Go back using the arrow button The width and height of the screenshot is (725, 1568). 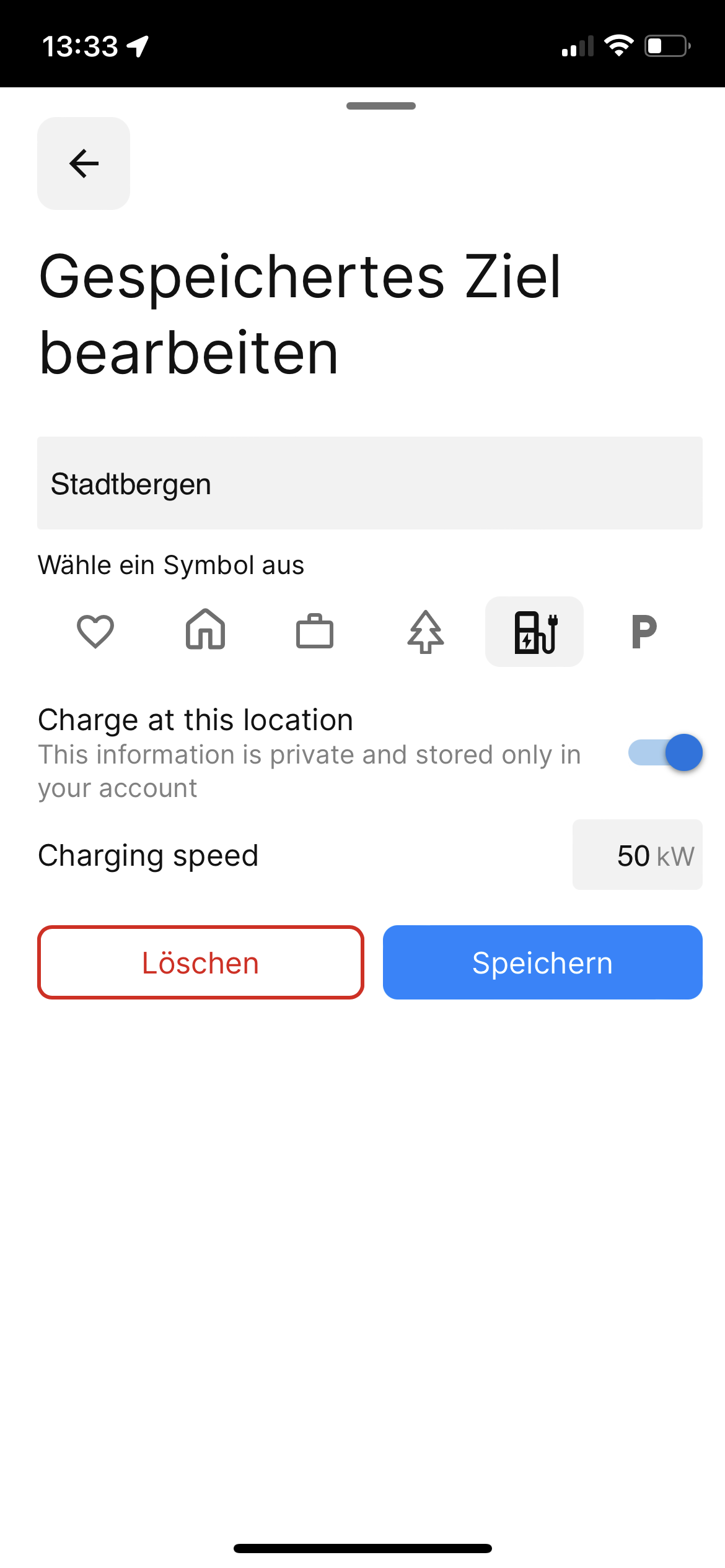(x=84, y=163)
